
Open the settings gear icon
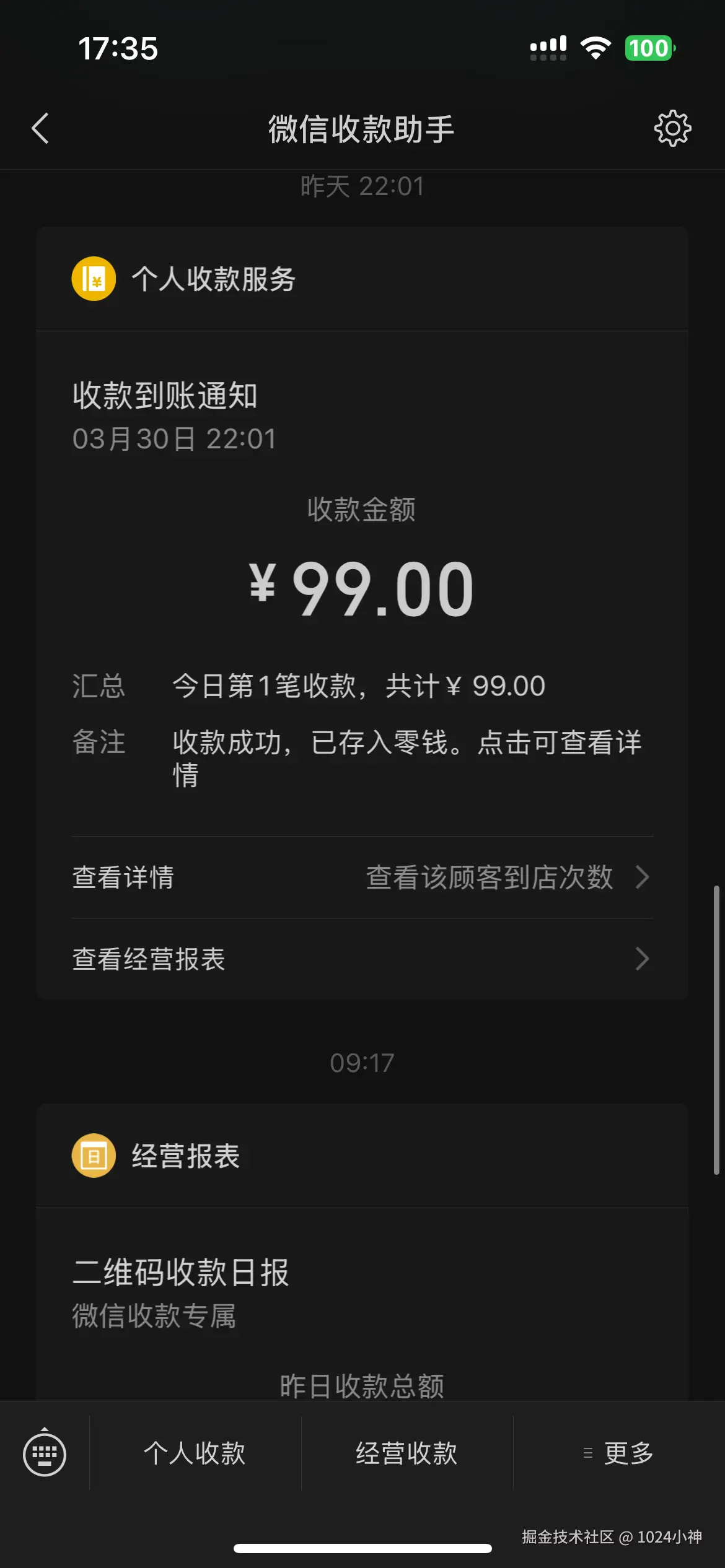[x=672, y=129]
